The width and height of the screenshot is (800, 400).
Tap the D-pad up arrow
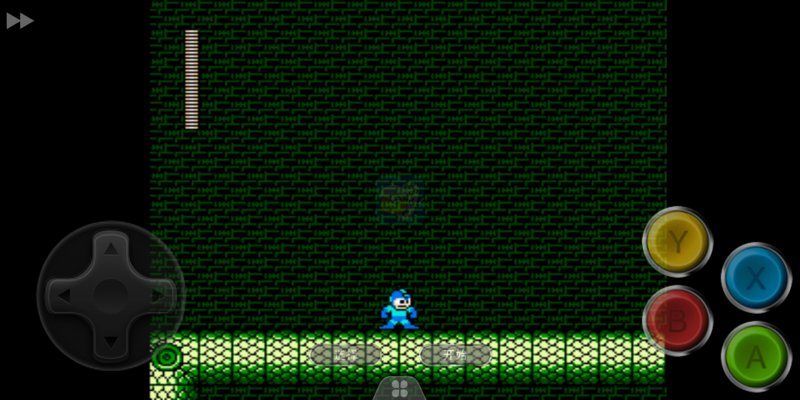click(x=111, y=248)
